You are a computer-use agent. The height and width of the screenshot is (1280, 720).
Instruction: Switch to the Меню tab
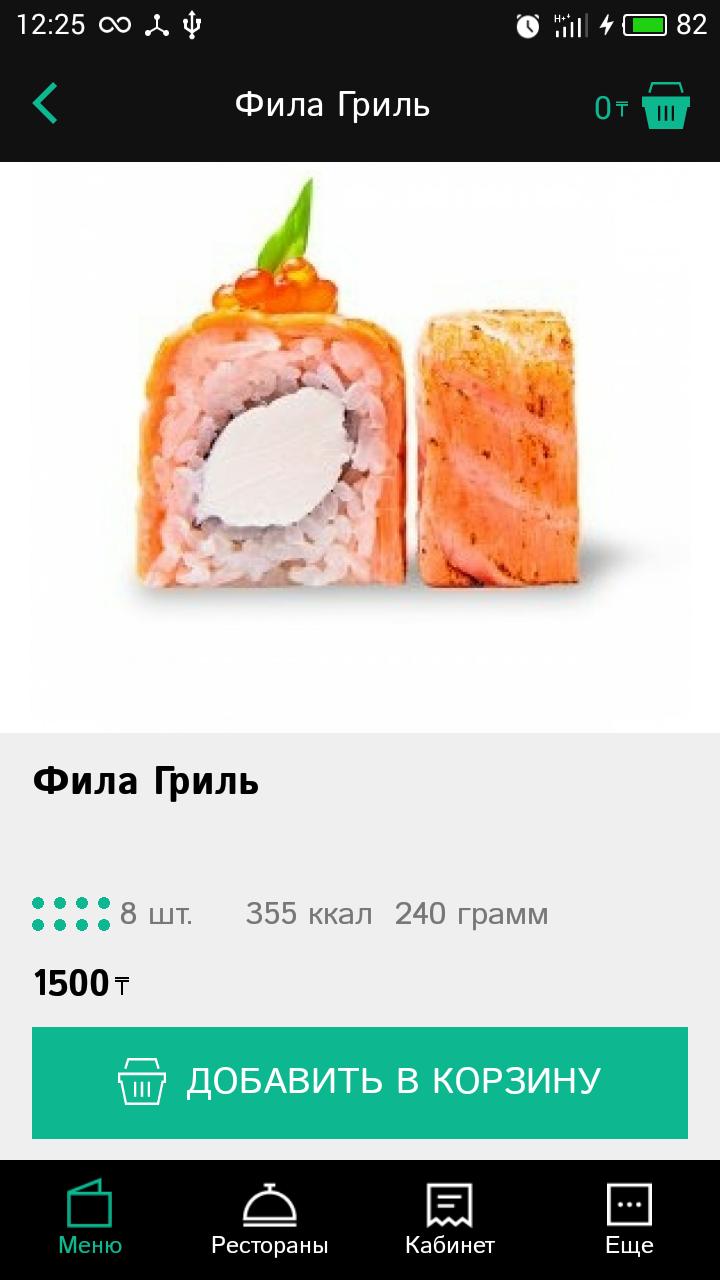coord(90,1218)
